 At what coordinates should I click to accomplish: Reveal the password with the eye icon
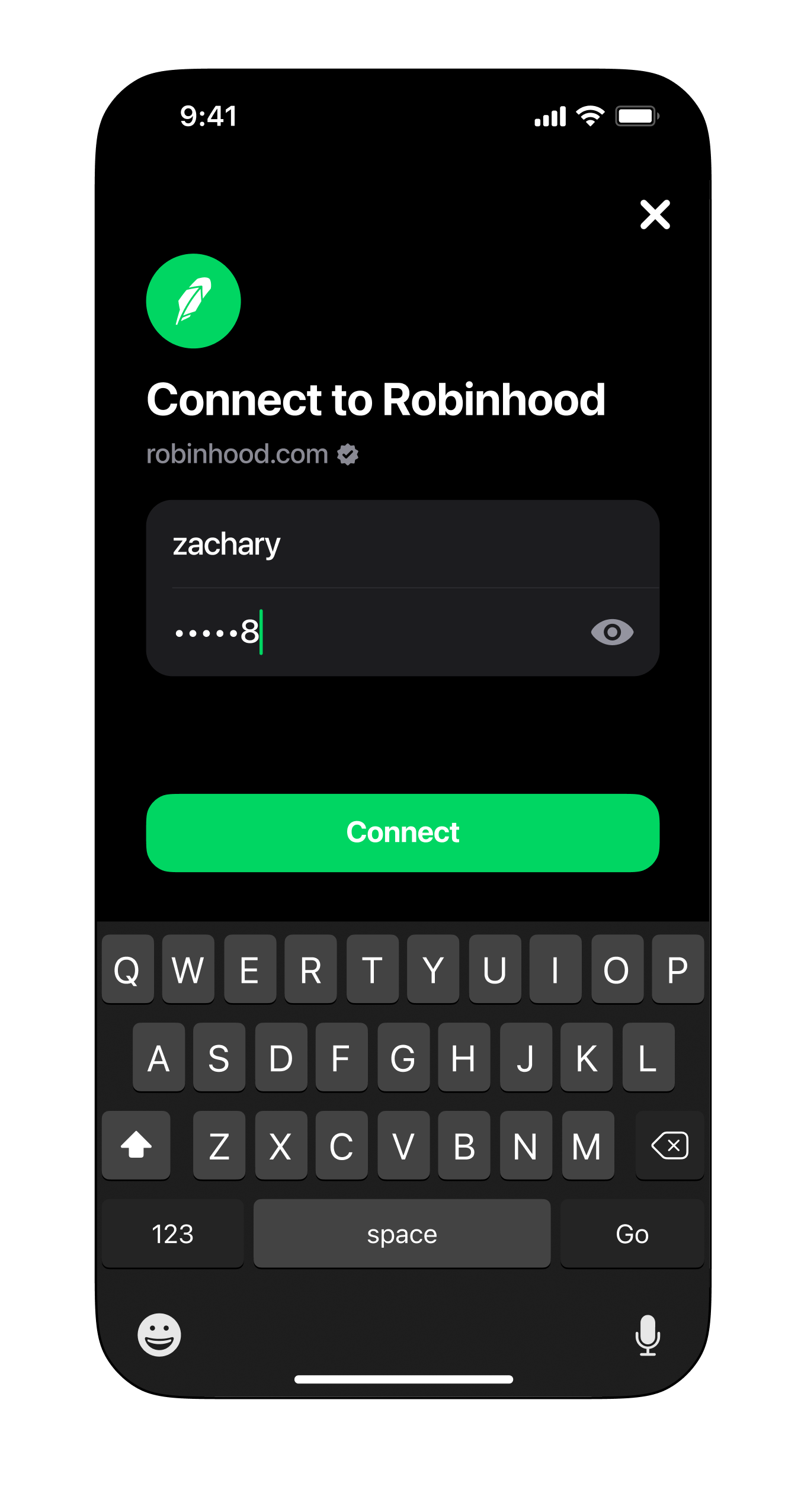click(x=612, y=632)
